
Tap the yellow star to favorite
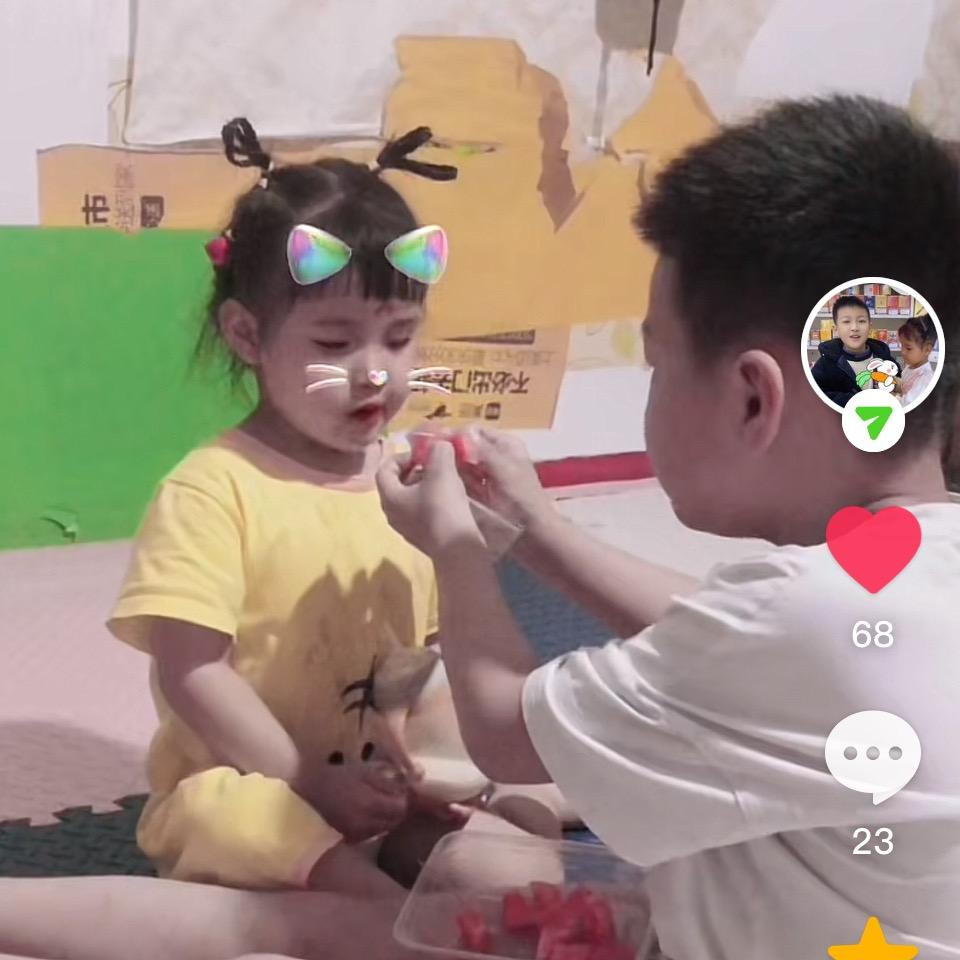873,942
